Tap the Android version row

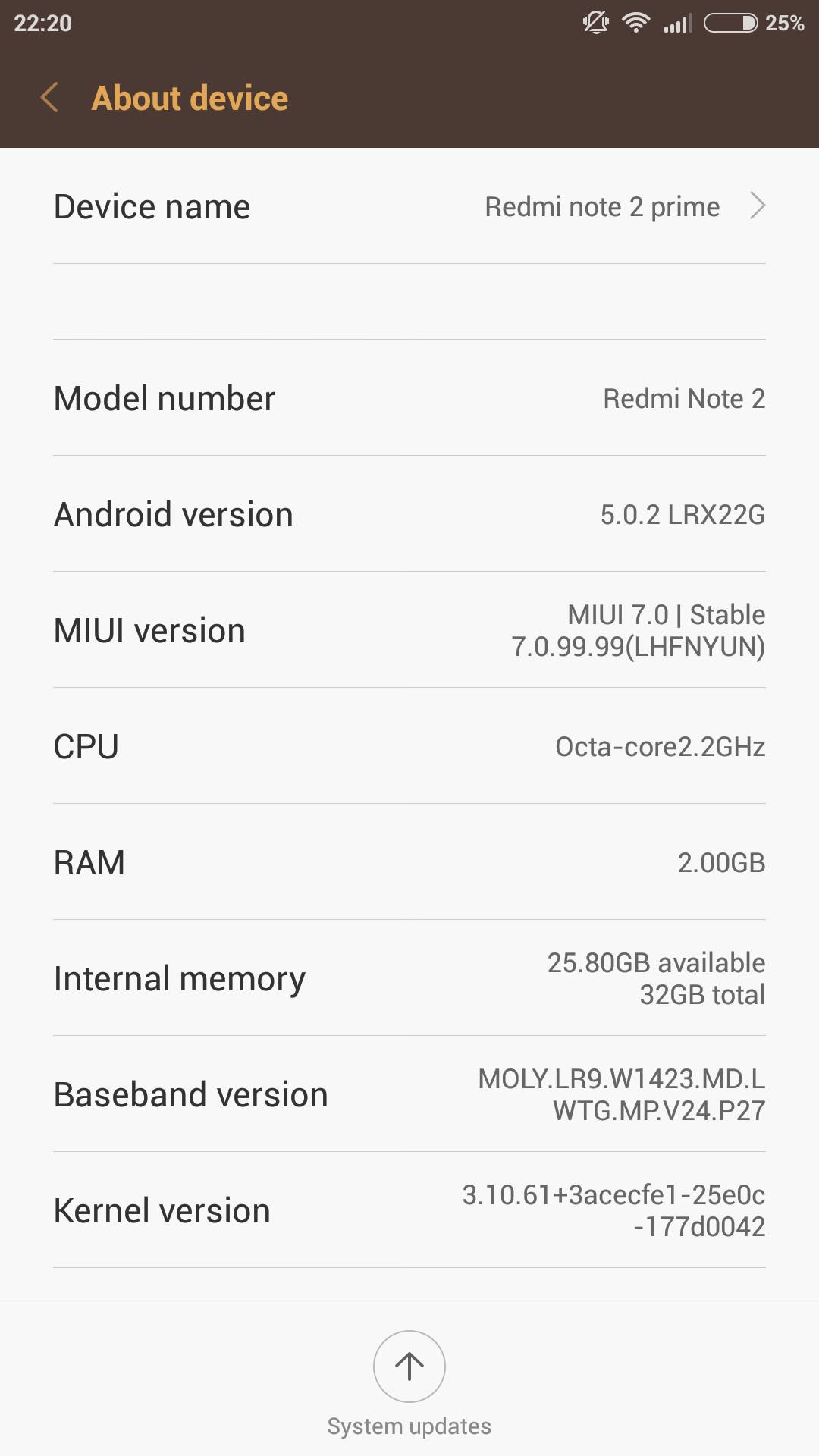[409, 514]
